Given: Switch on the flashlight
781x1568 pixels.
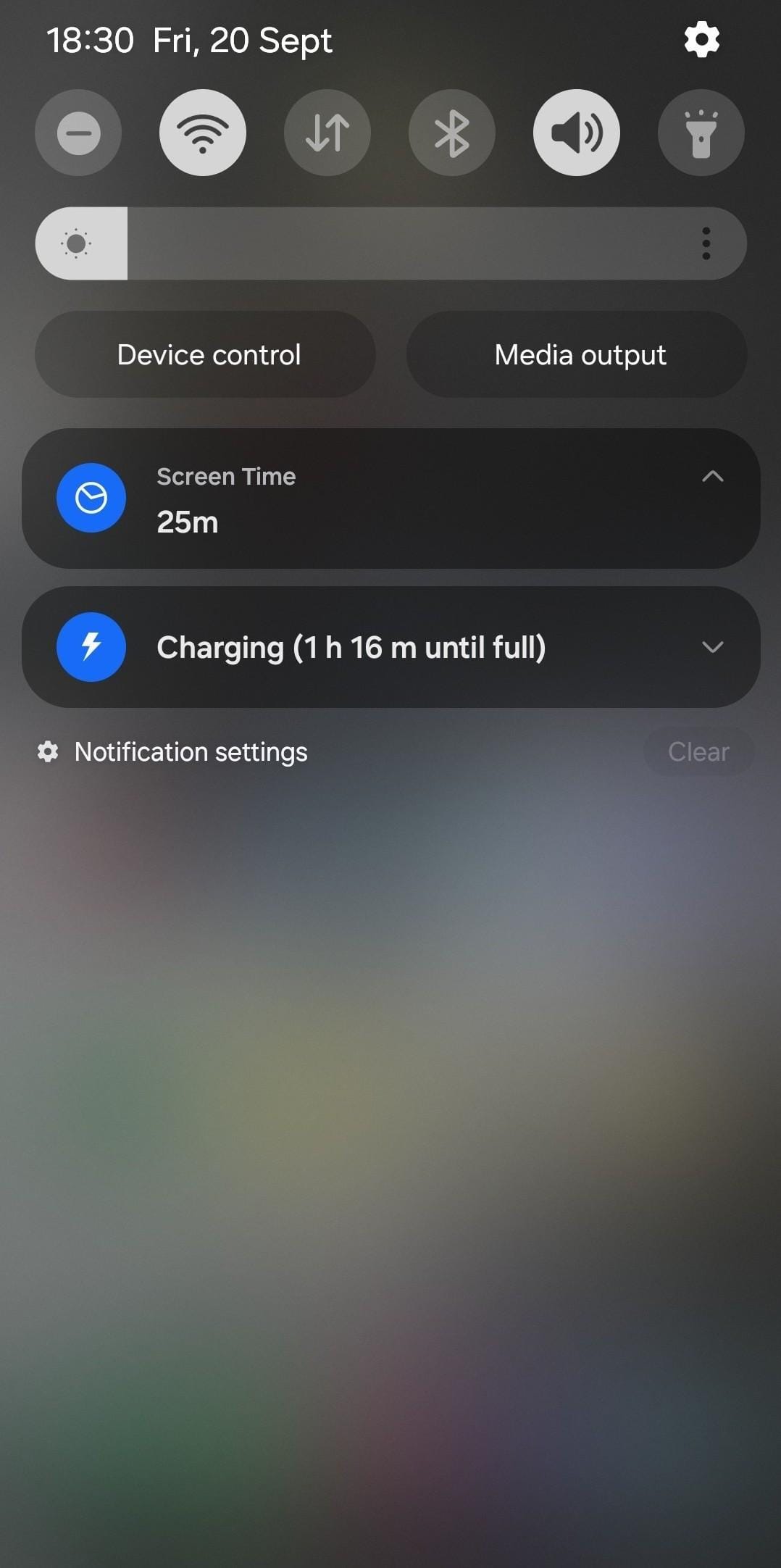Looking at the screenshot, I should (701, 133).
